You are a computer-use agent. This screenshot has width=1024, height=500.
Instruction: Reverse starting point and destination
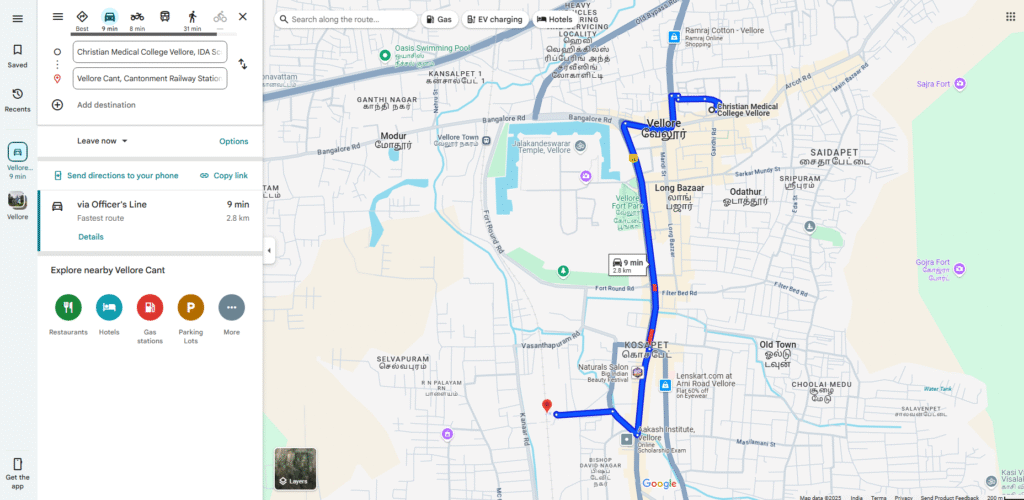[243, 64]
